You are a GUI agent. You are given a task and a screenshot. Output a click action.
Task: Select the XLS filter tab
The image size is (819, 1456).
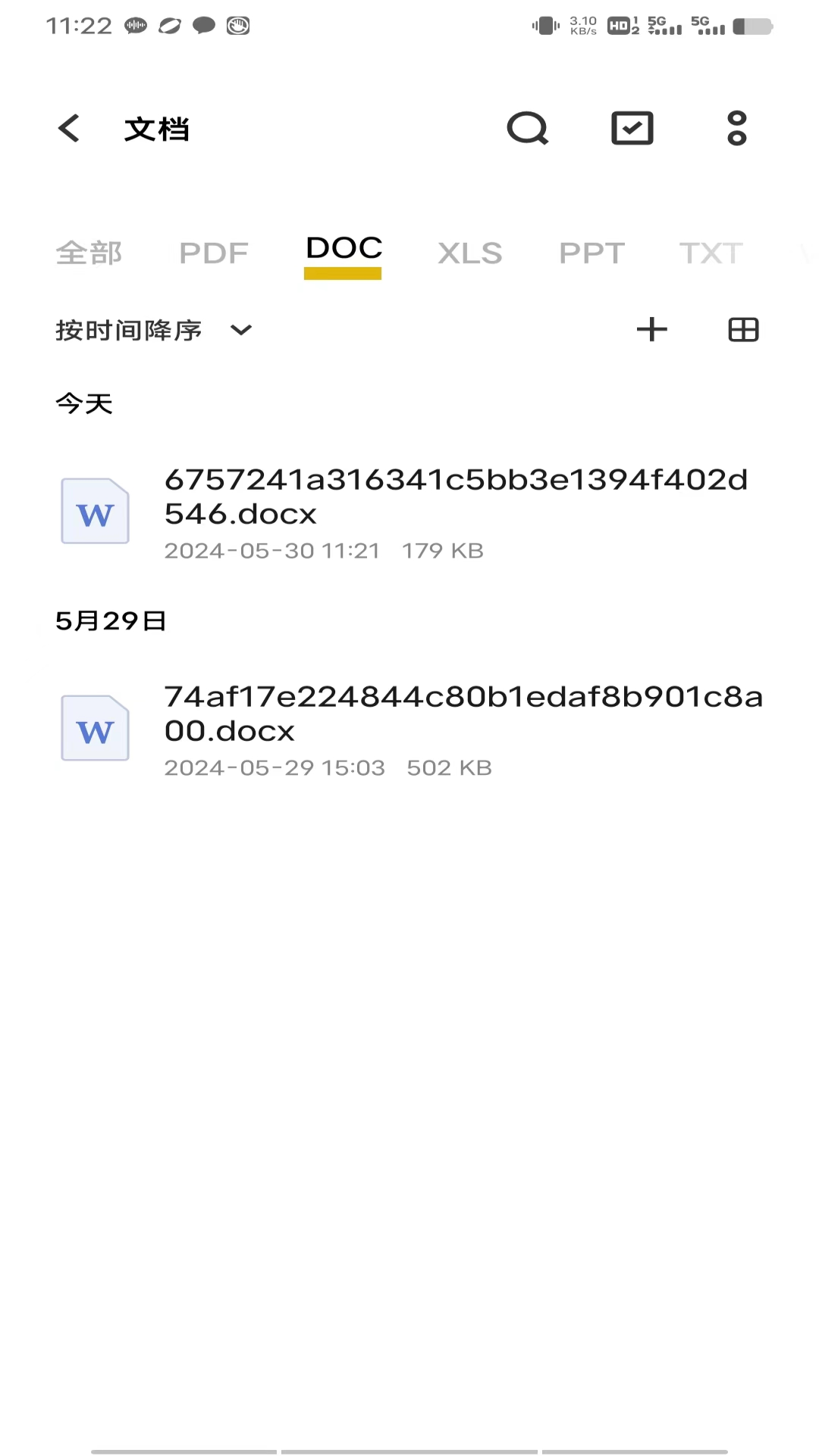[469, 253]
